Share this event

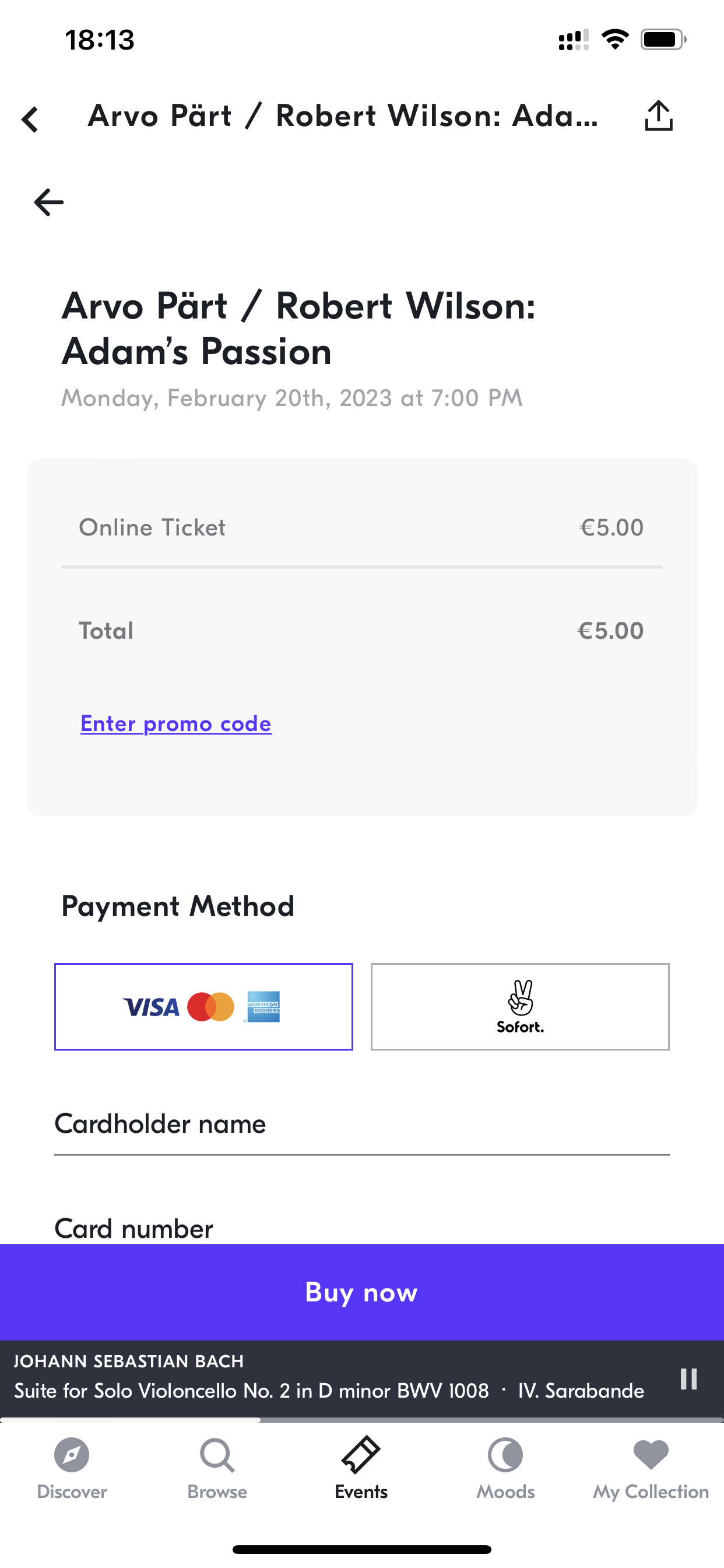coord(658,116)
